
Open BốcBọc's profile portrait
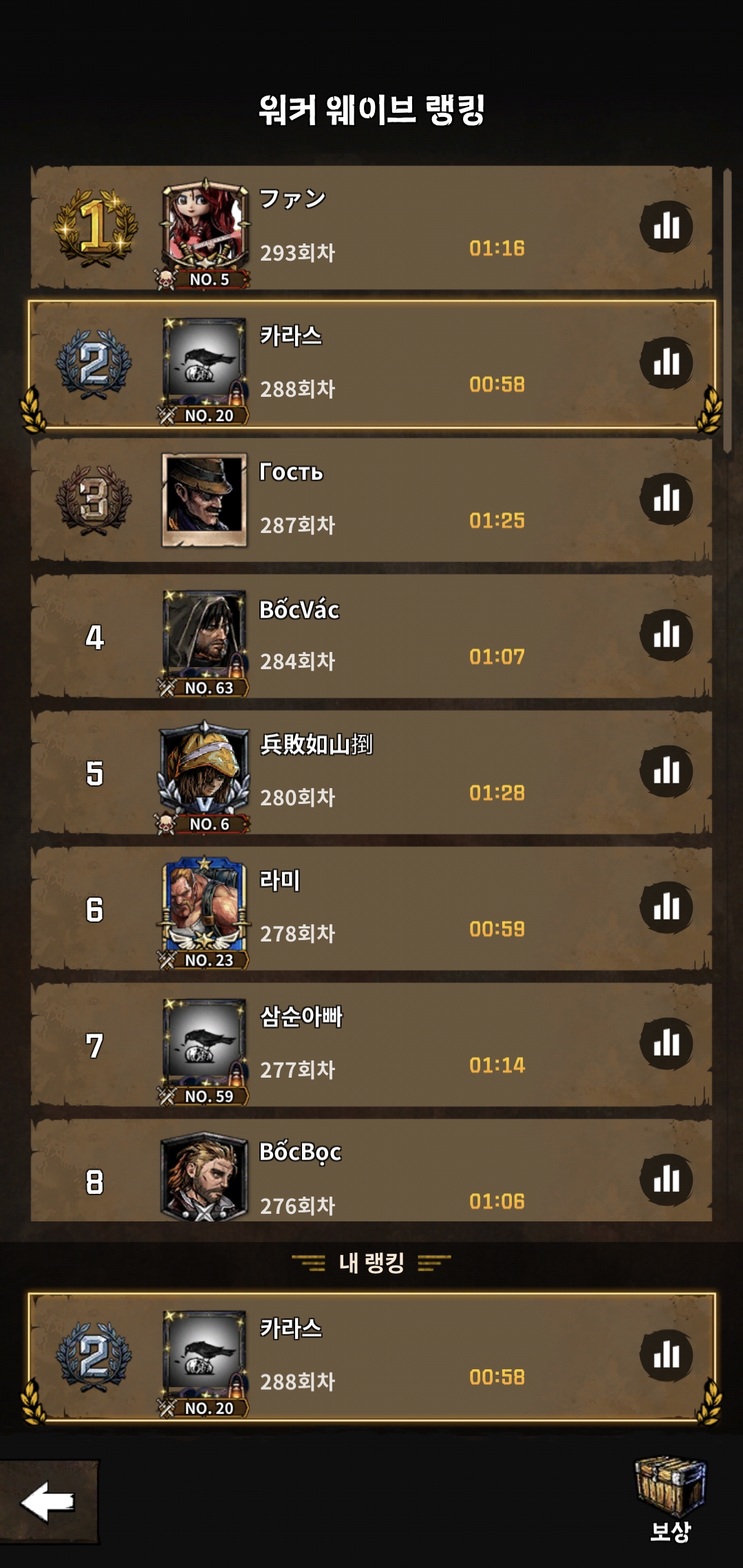point(204,1177)
